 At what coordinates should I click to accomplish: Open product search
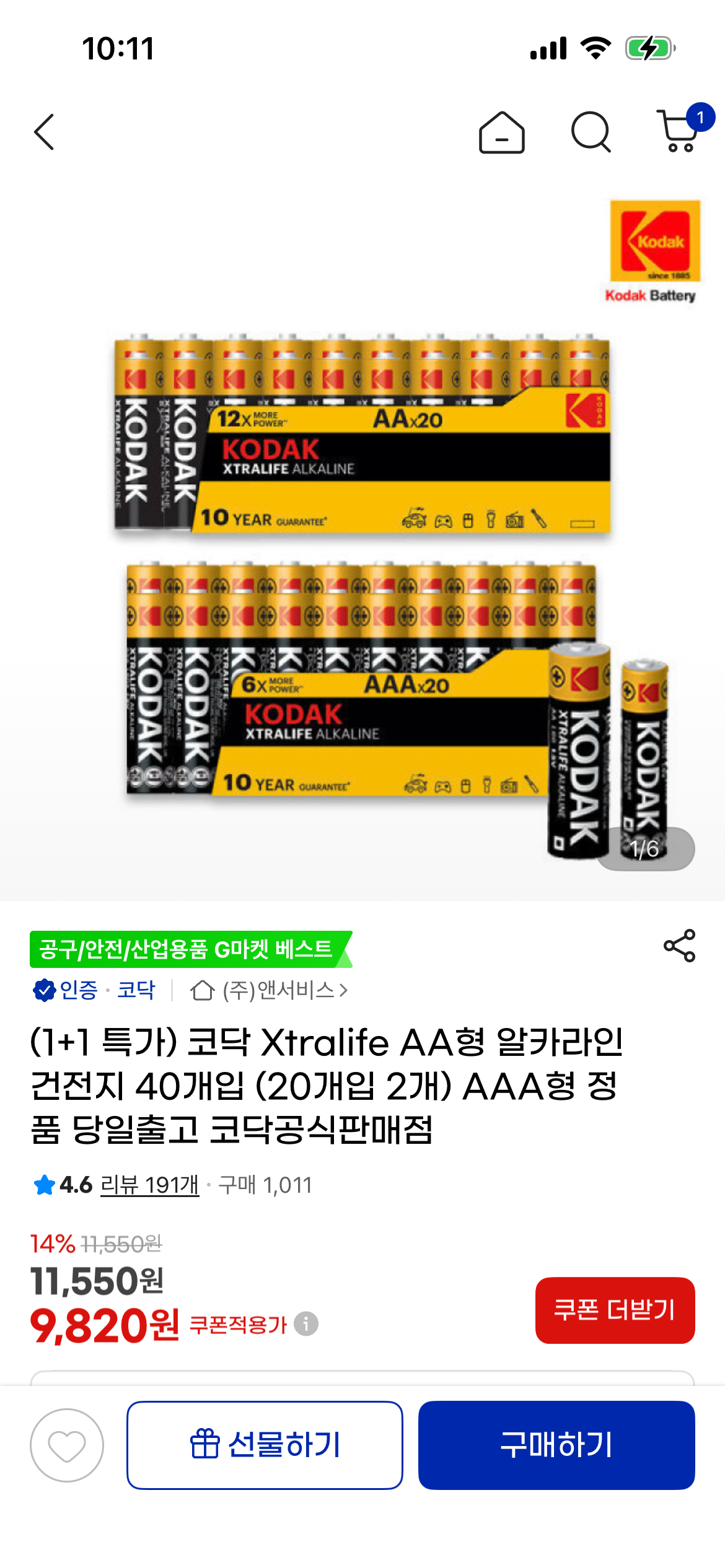click(591, 132)
